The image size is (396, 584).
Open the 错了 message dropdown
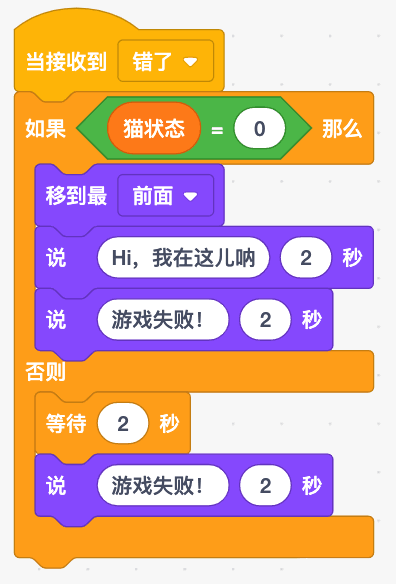(166, 61)
